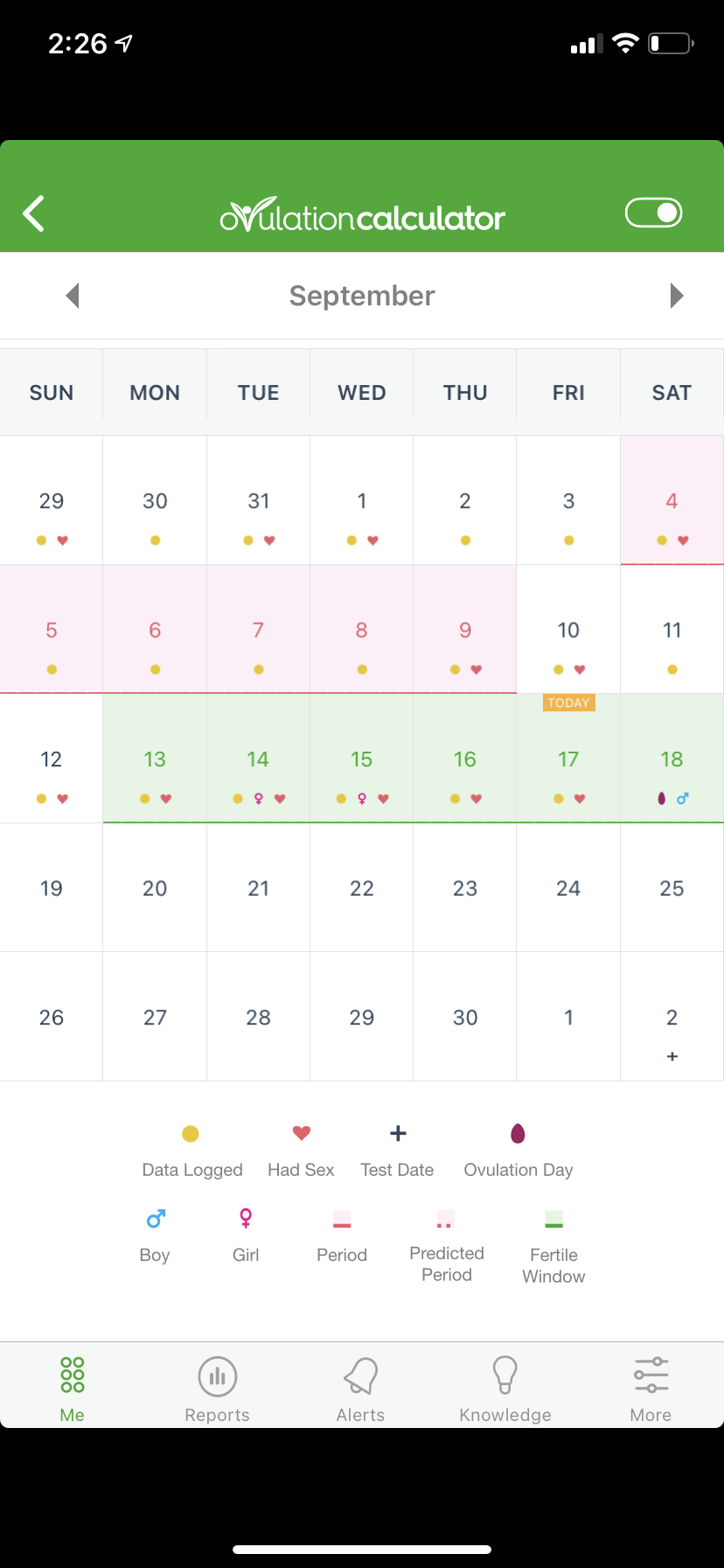Screen dimensions: 724x1568
Task: Select today's date, the 17th
Action: (568, 759)
